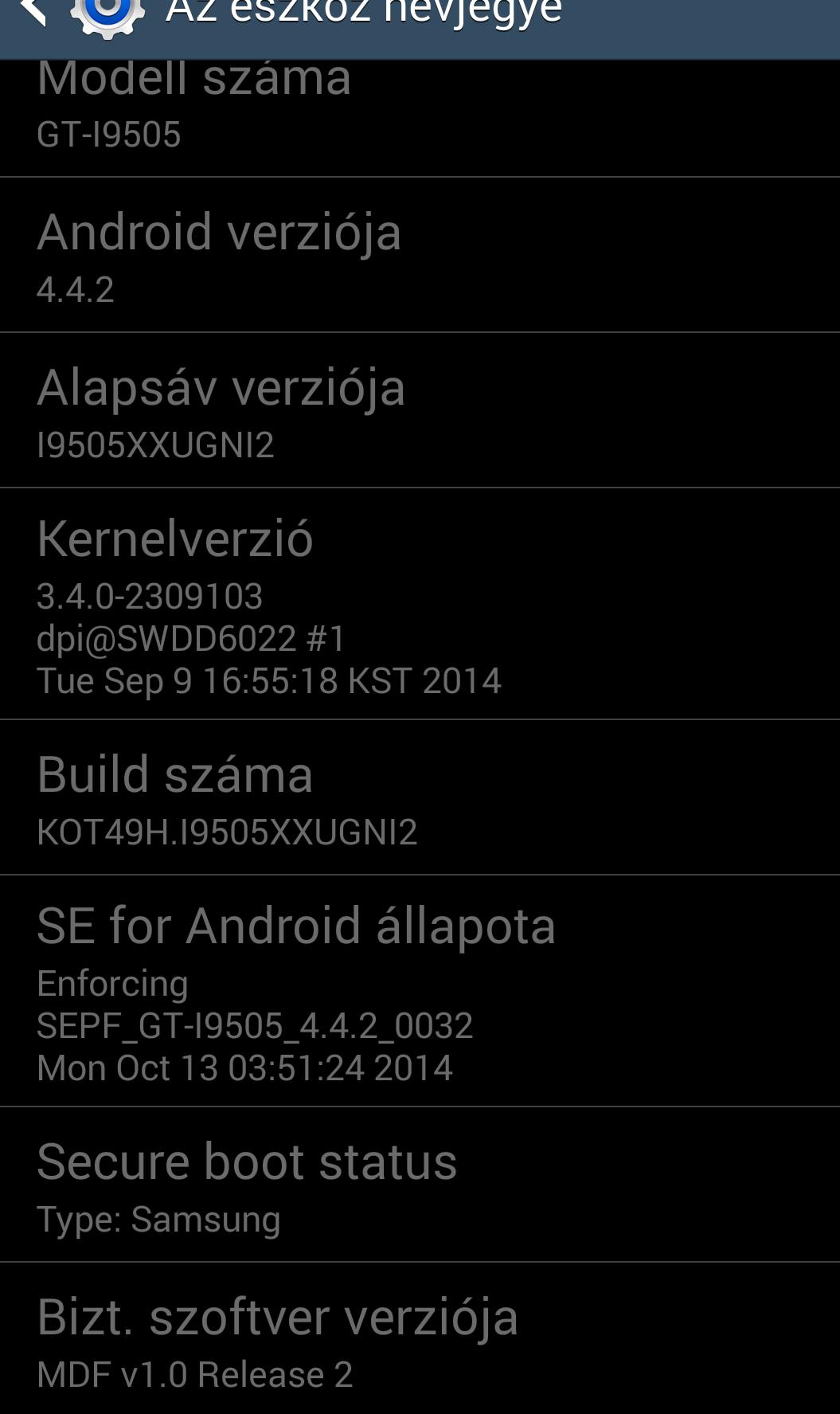Viewport: 840px width, 1414px height.
Task: Select Bizt. szoftver verziója row
Action: pyautogui.click(x=420, y=1338)
